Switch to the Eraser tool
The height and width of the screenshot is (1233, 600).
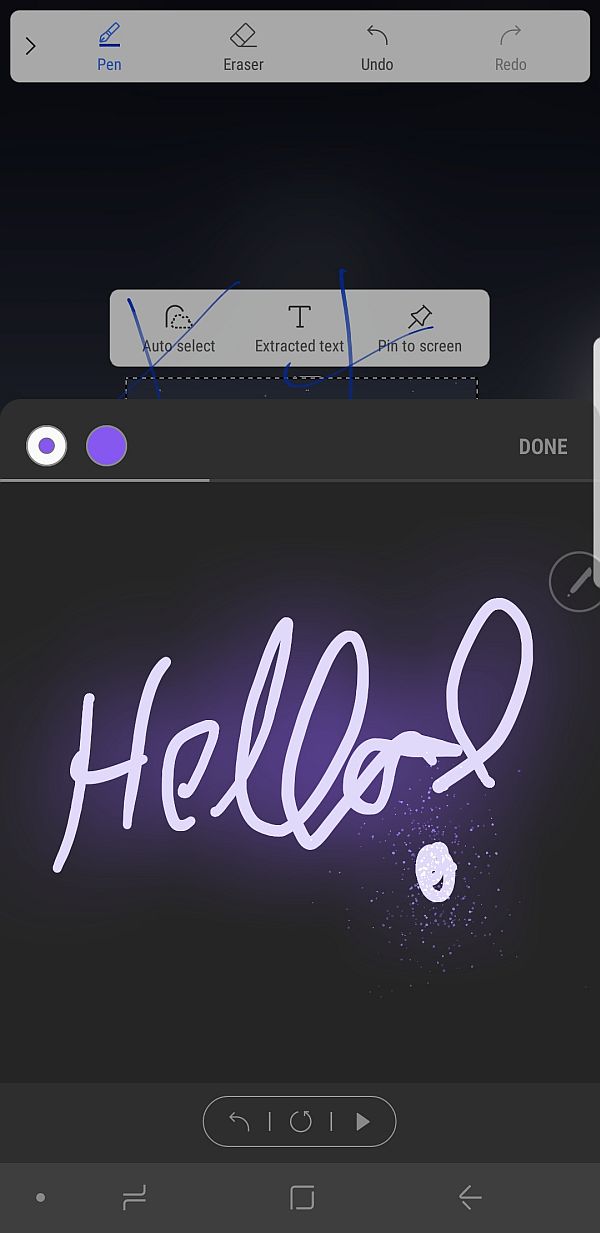pos(243,47)
